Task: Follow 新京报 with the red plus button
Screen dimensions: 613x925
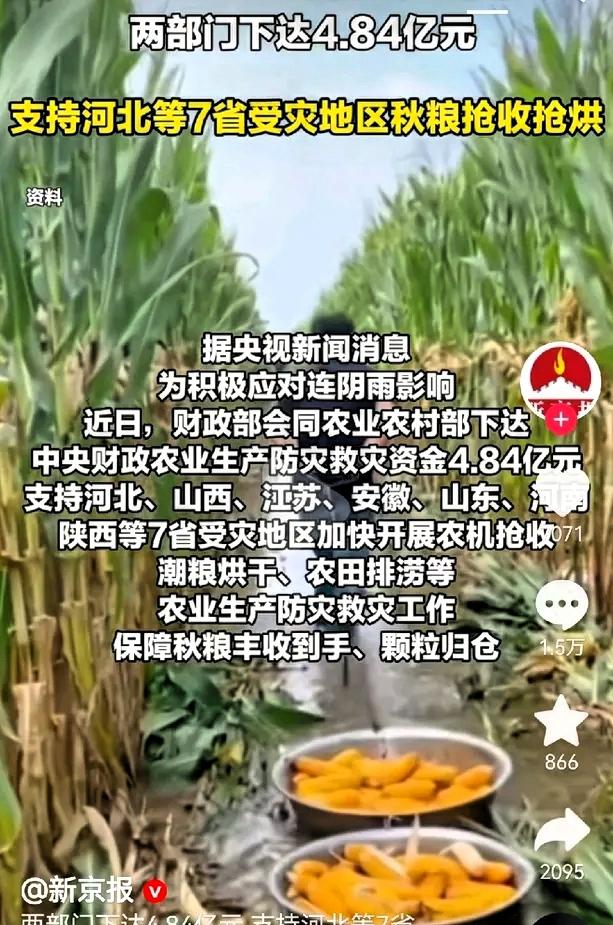Action: (x=561, y=419)
